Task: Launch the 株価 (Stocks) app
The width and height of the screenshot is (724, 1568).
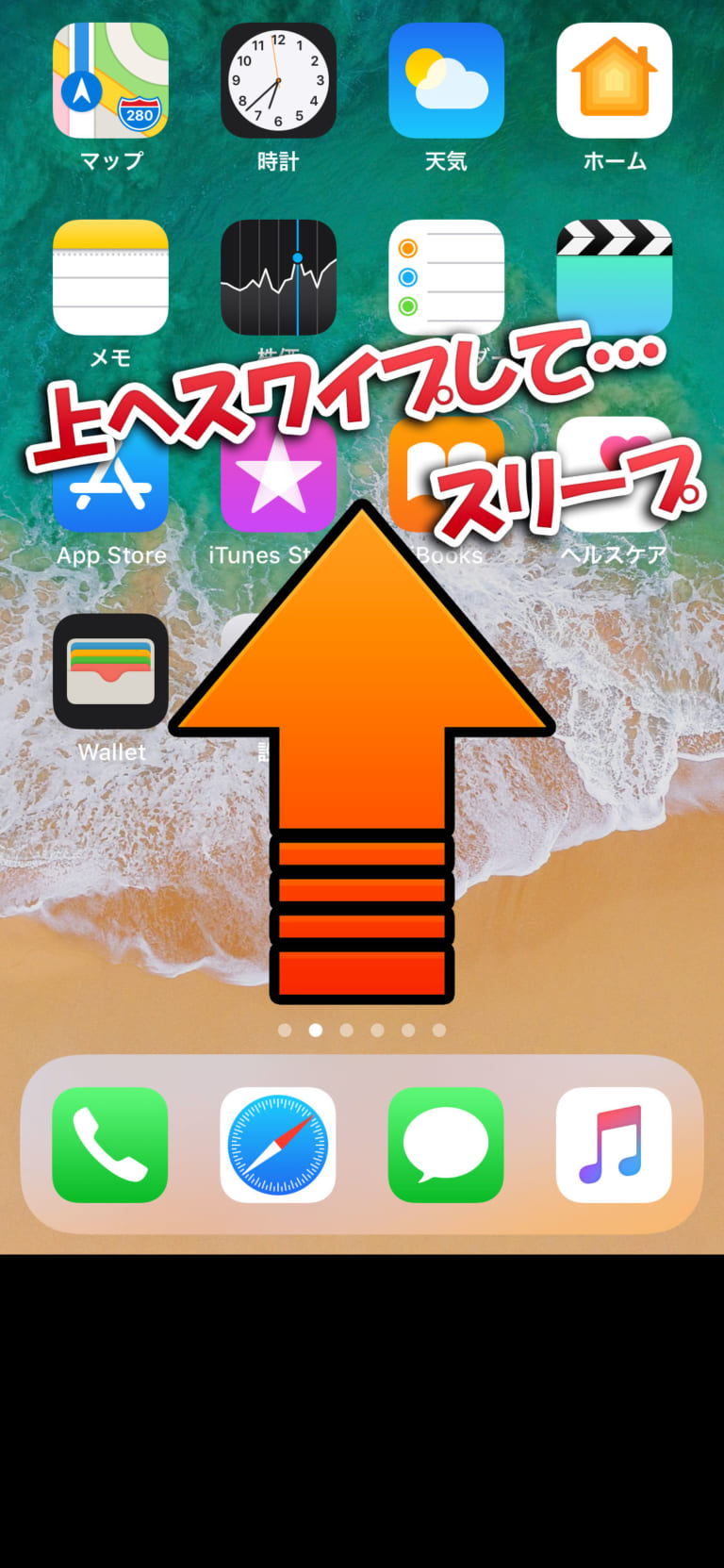Action: [278, 277]
